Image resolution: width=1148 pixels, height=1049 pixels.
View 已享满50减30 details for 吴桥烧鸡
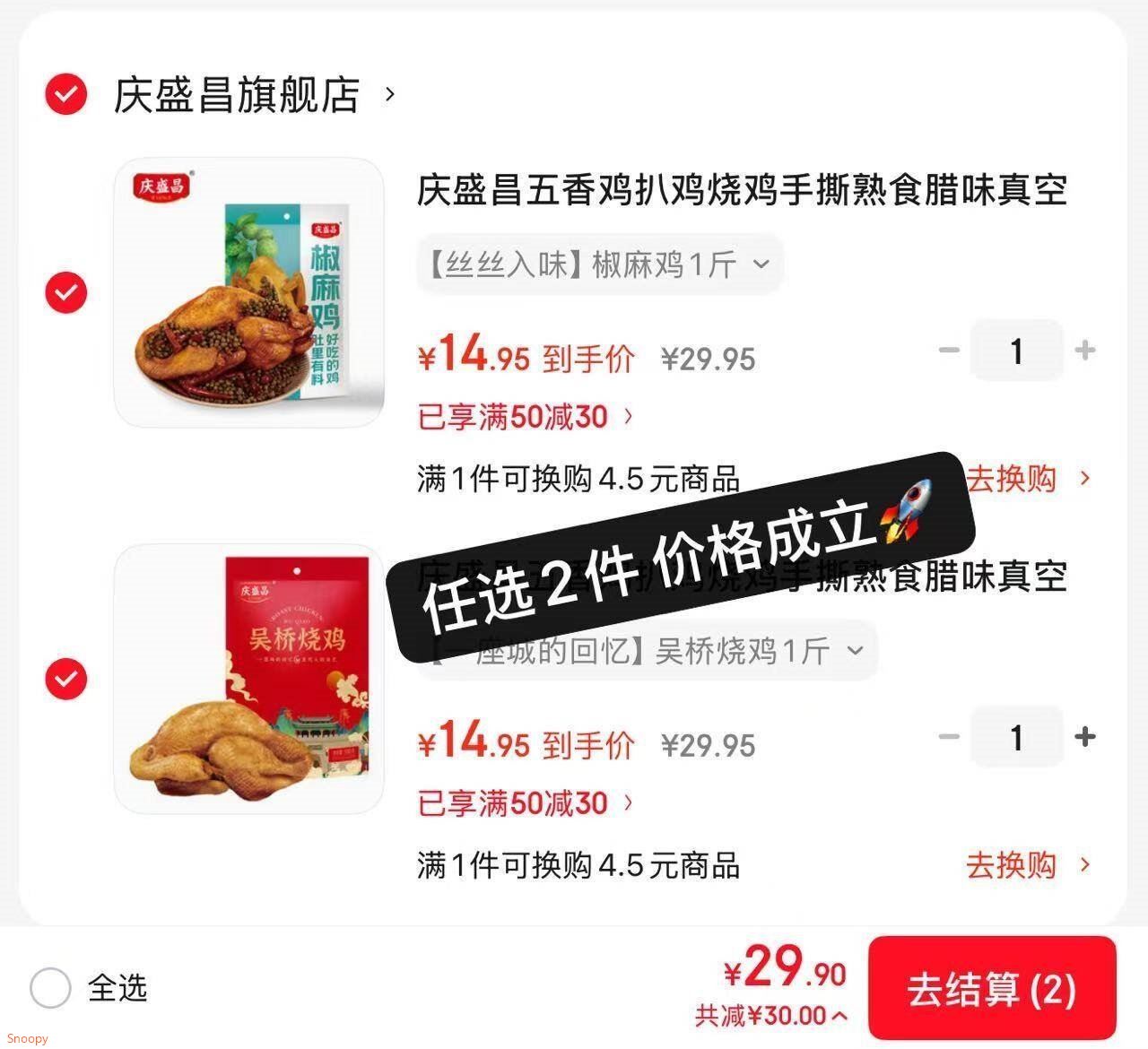click(x=525, y=803)
